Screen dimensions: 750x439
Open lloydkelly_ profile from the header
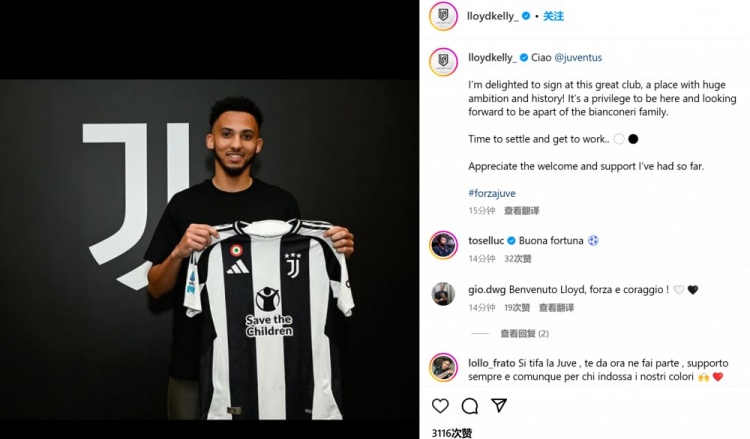click(x=493, y=16)
